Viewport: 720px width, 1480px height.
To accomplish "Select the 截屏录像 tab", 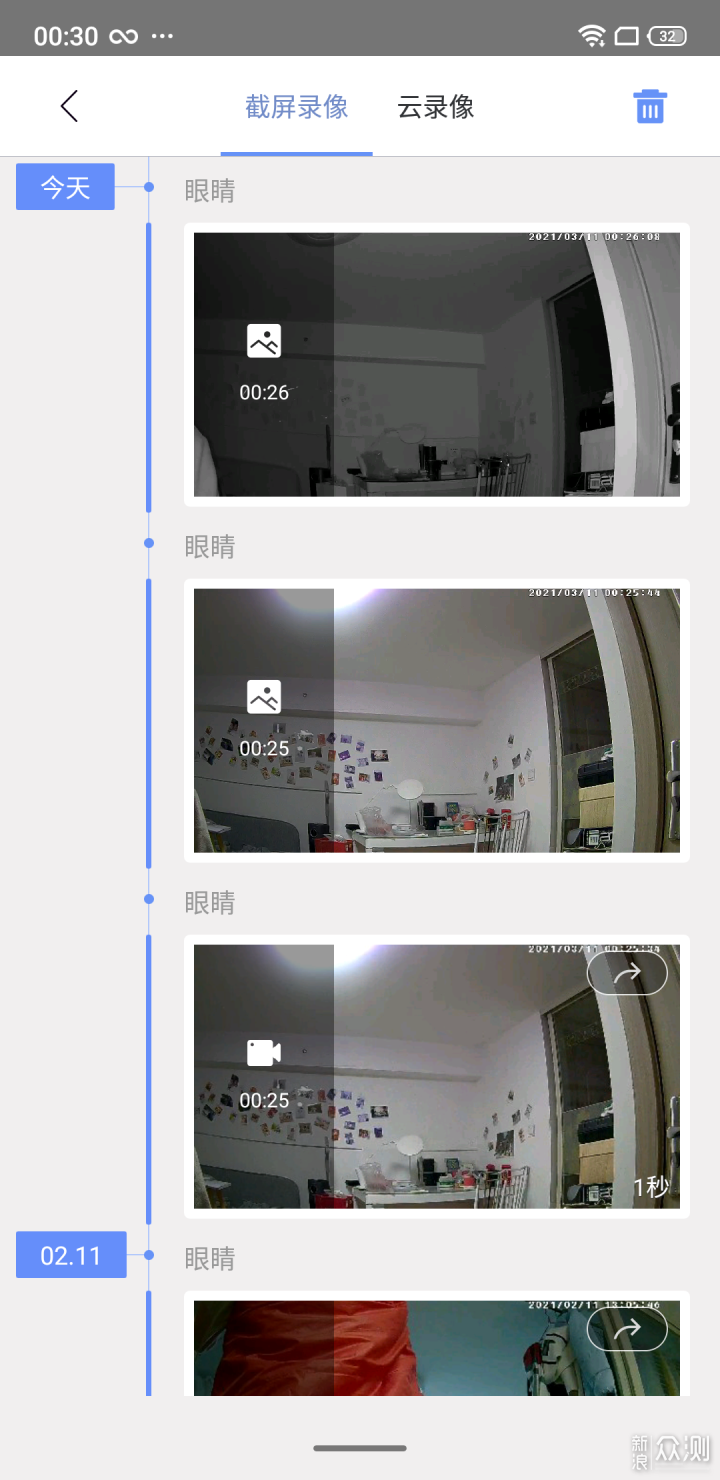I will (297, 107).
